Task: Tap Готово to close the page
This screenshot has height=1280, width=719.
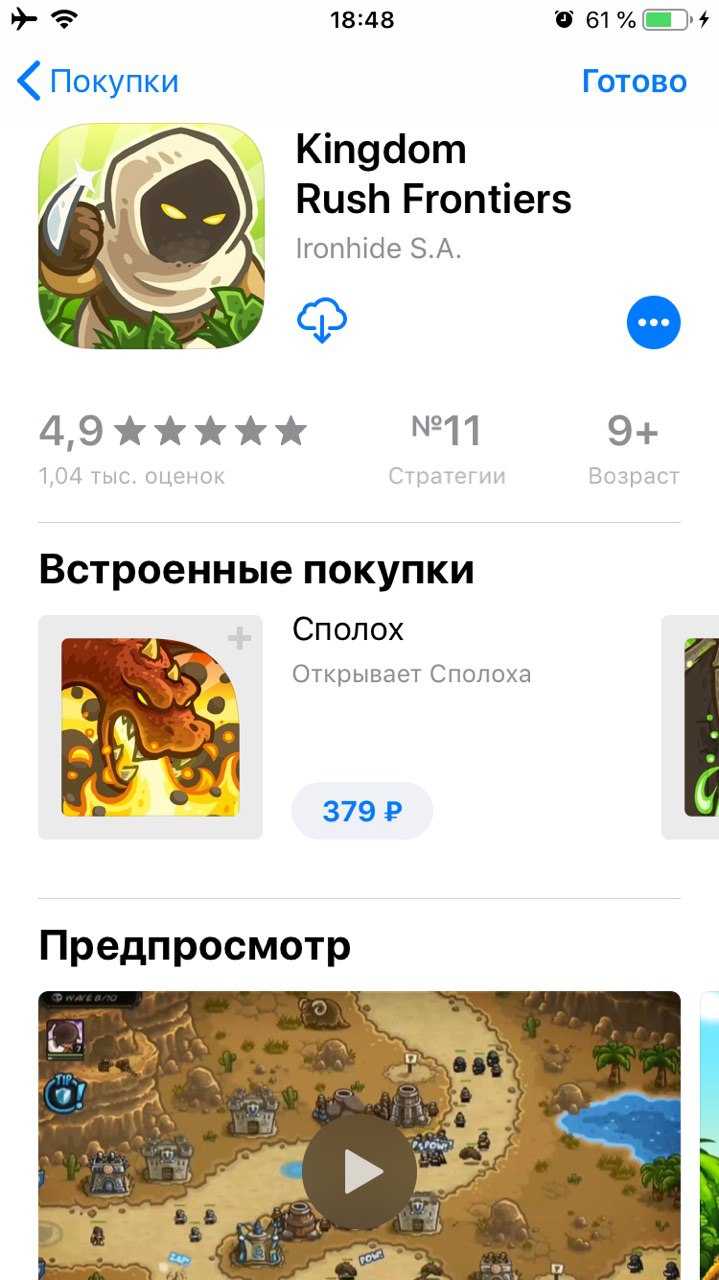Action: pyautogui.click(x=634, y=81)
